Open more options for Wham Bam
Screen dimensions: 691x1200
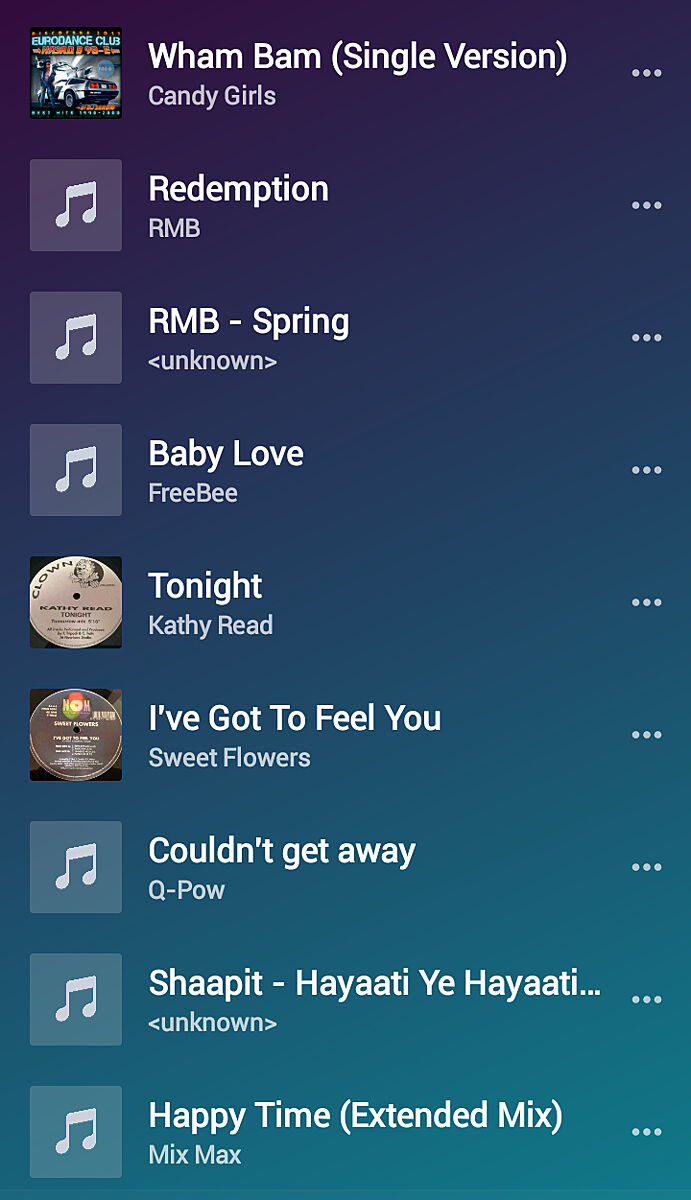[x=647, y=73]
